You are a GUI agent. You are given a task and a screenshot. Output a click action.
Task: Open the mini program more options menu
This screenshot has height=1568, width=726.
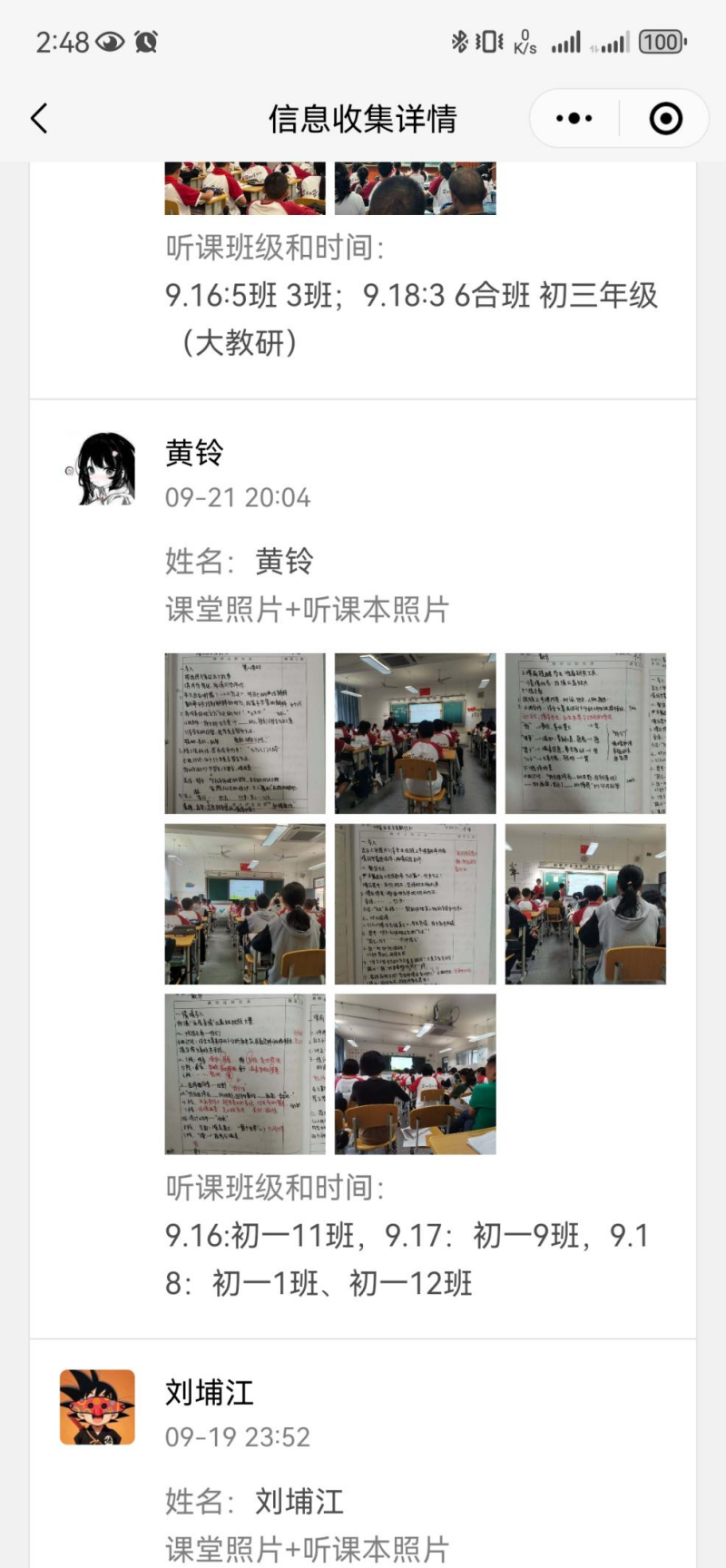point(574,119)
